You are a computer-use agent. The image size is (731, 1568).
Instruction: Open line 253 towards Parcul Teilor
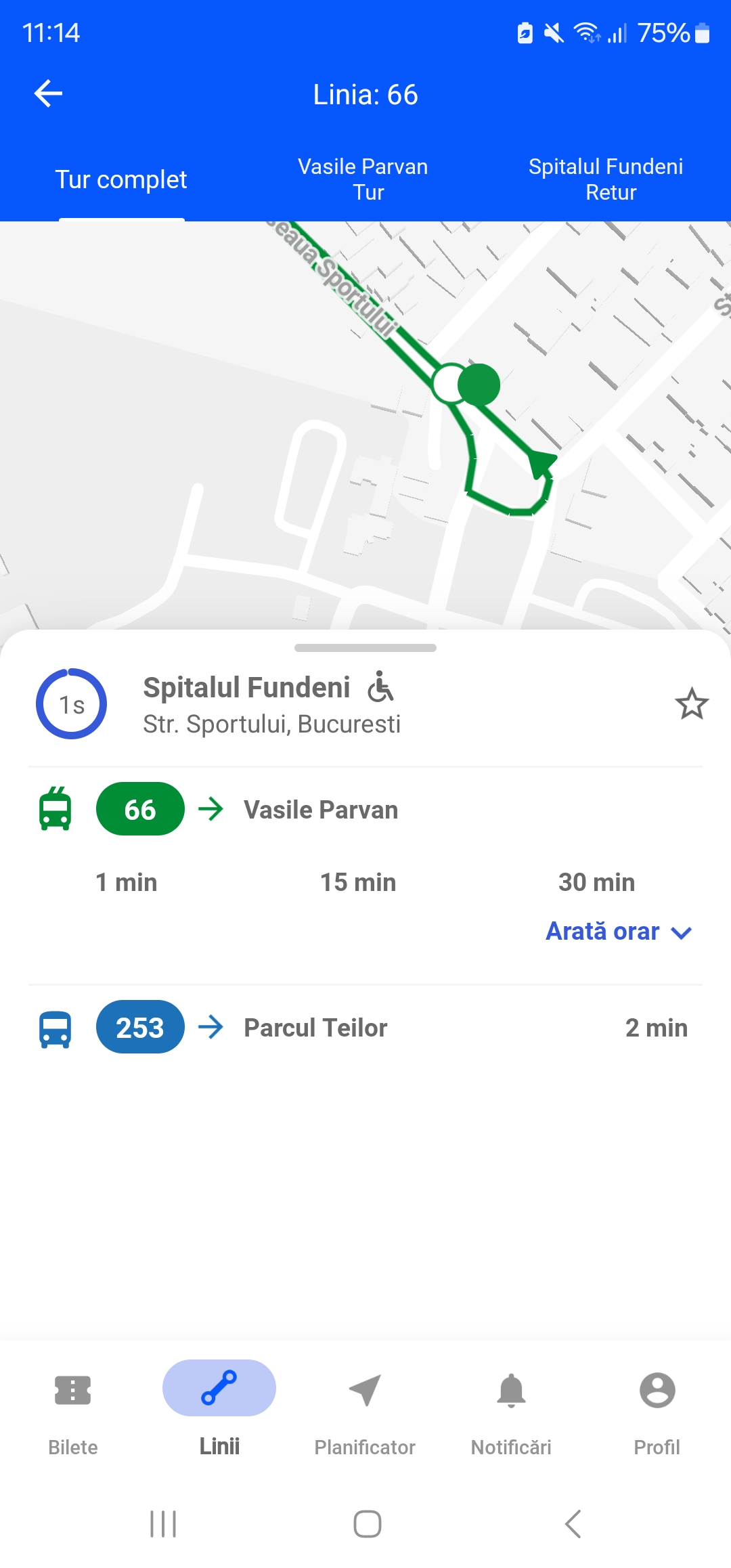pos(365,1027)
